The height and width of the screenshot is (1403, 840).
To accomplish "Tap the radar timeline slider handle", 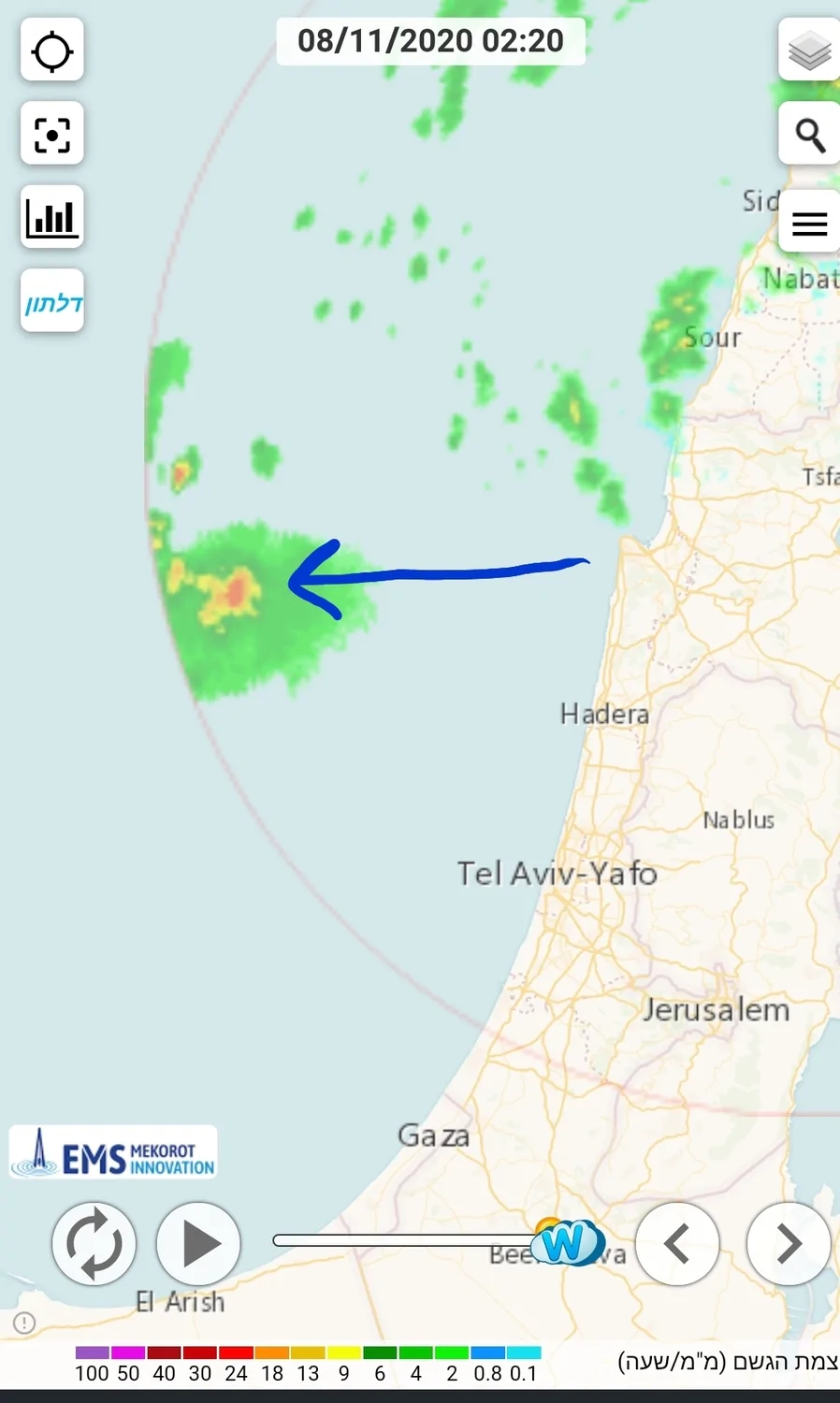I will 565,1242.
